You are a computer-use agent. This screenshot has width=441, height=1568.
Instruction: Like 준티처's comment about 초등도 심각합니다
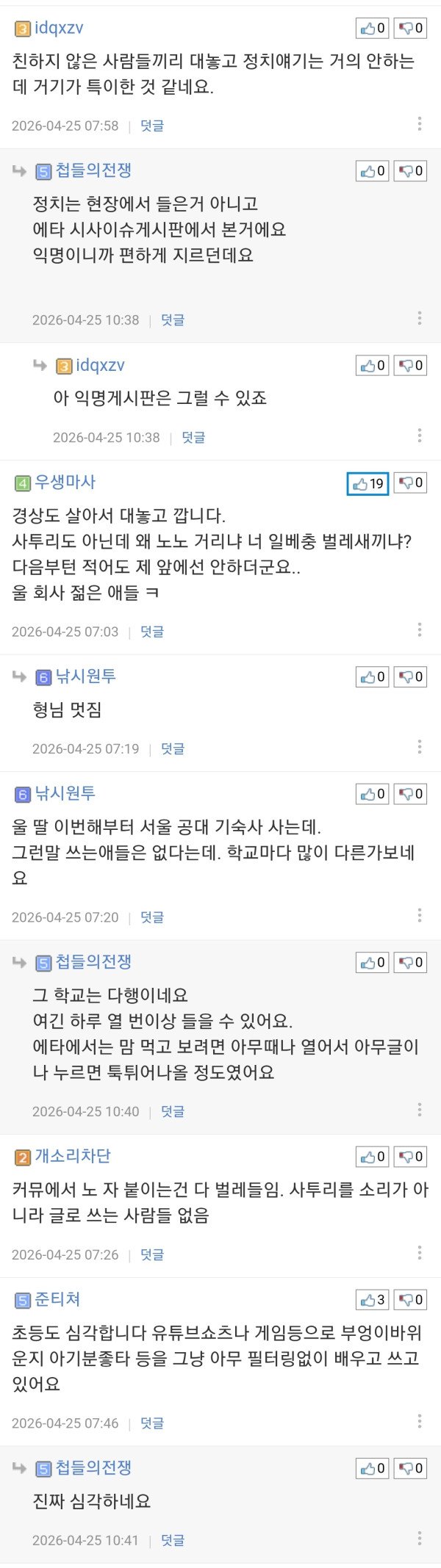372,1300
